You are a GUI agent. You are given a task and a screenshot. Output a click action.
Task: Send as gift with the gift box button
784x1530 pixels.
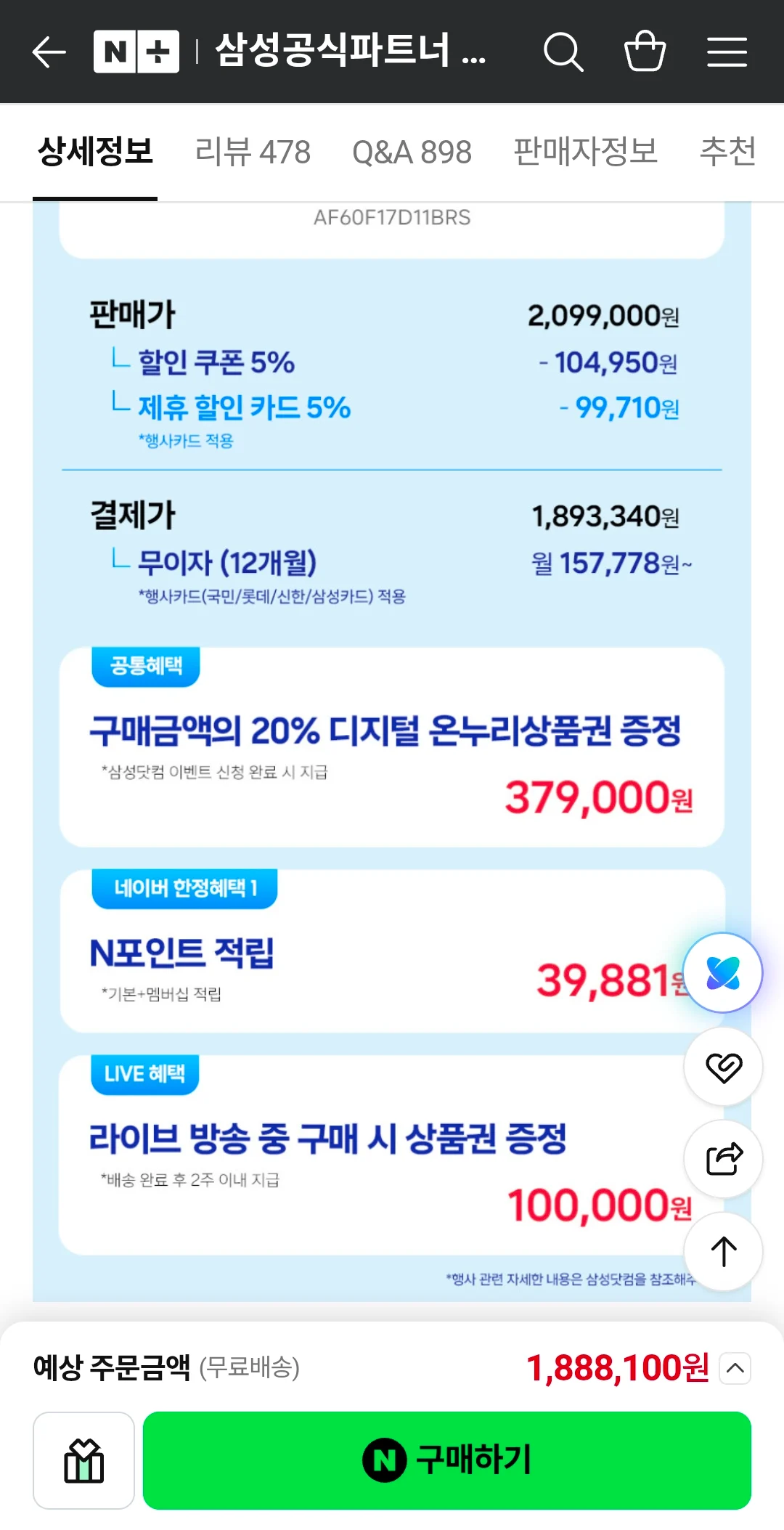[84, 1460]
